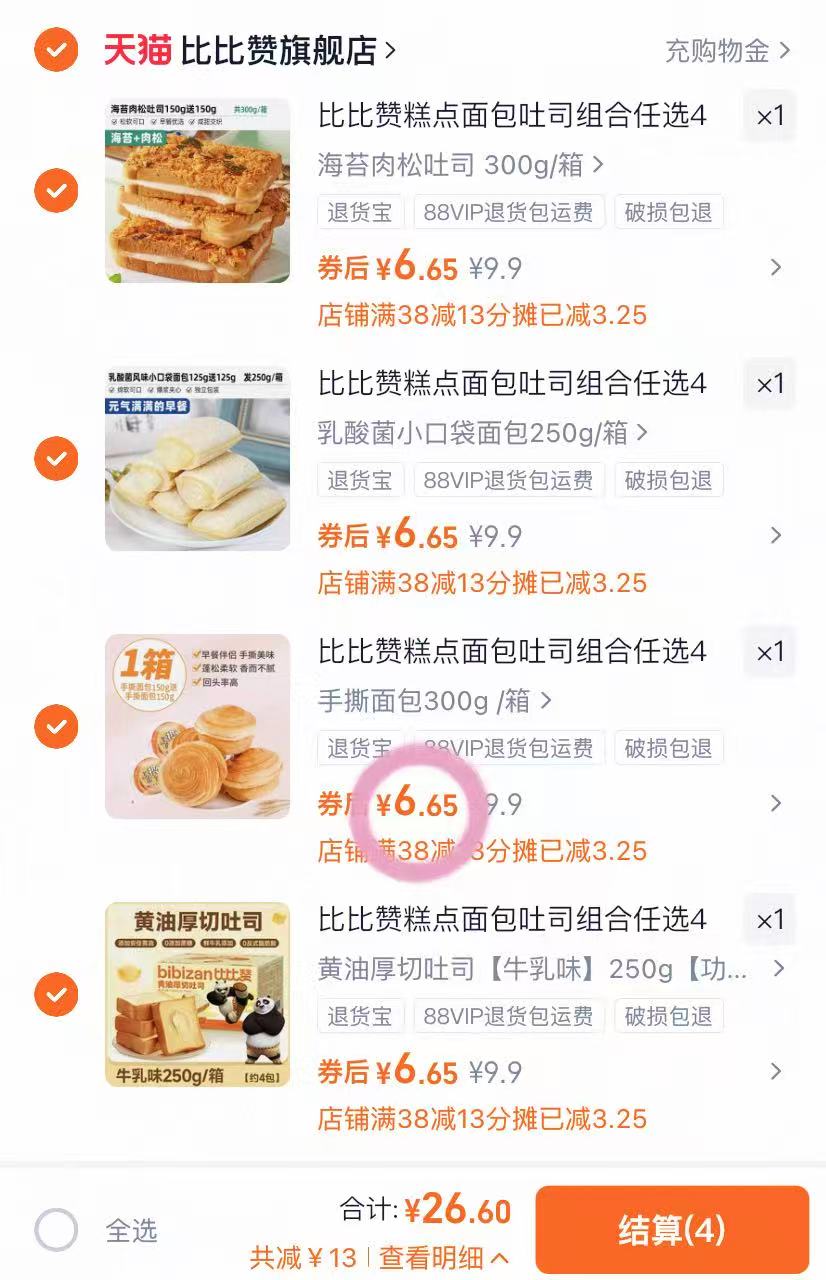Screen dimensions: 826x1280
Task: Deselect the 海苔肉松吐司 item checkbox
Action: (x=56, y=190)
